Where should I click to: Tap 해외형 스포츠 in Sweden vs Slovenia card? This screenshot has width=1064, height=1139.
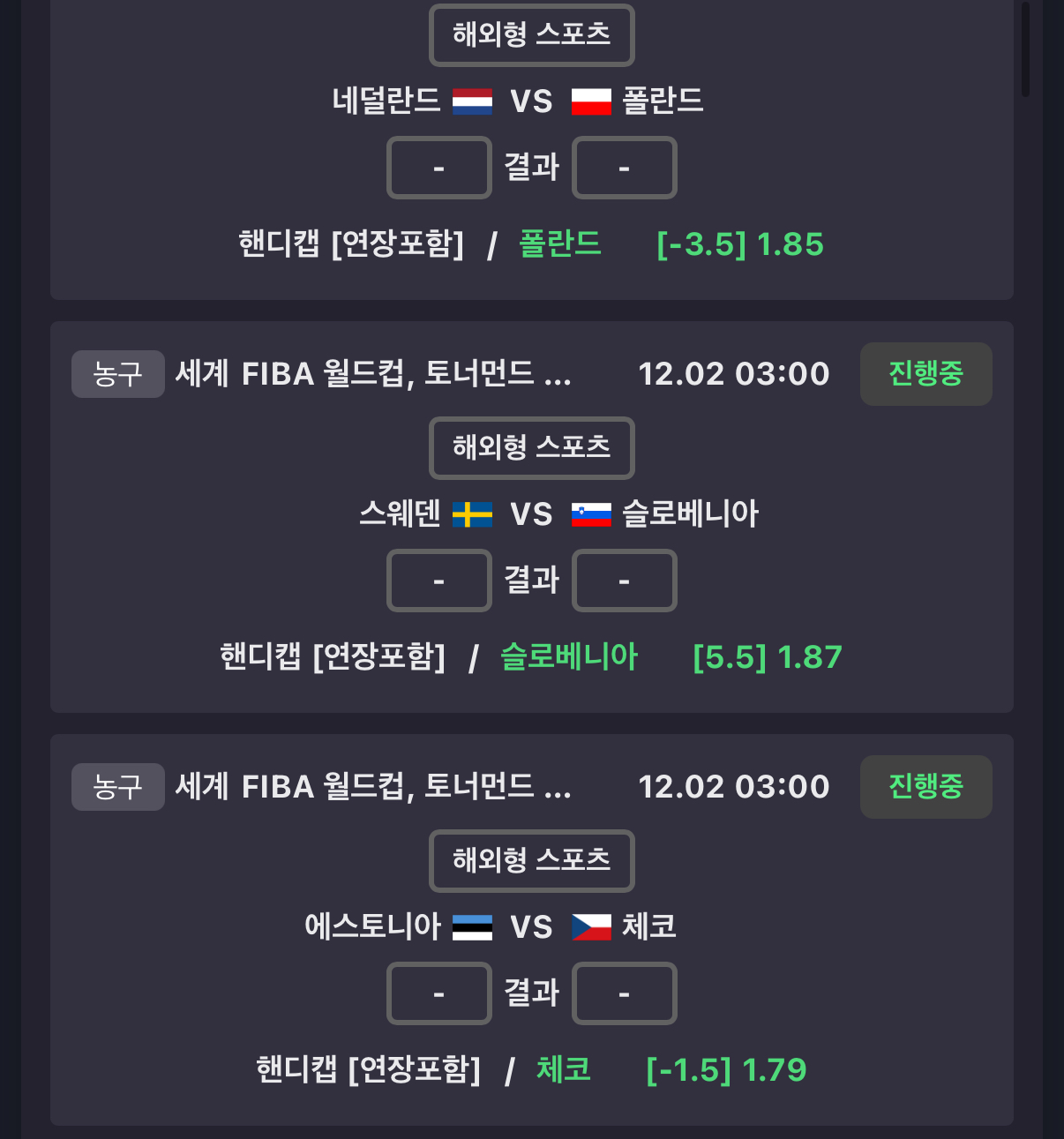(531, 448)
